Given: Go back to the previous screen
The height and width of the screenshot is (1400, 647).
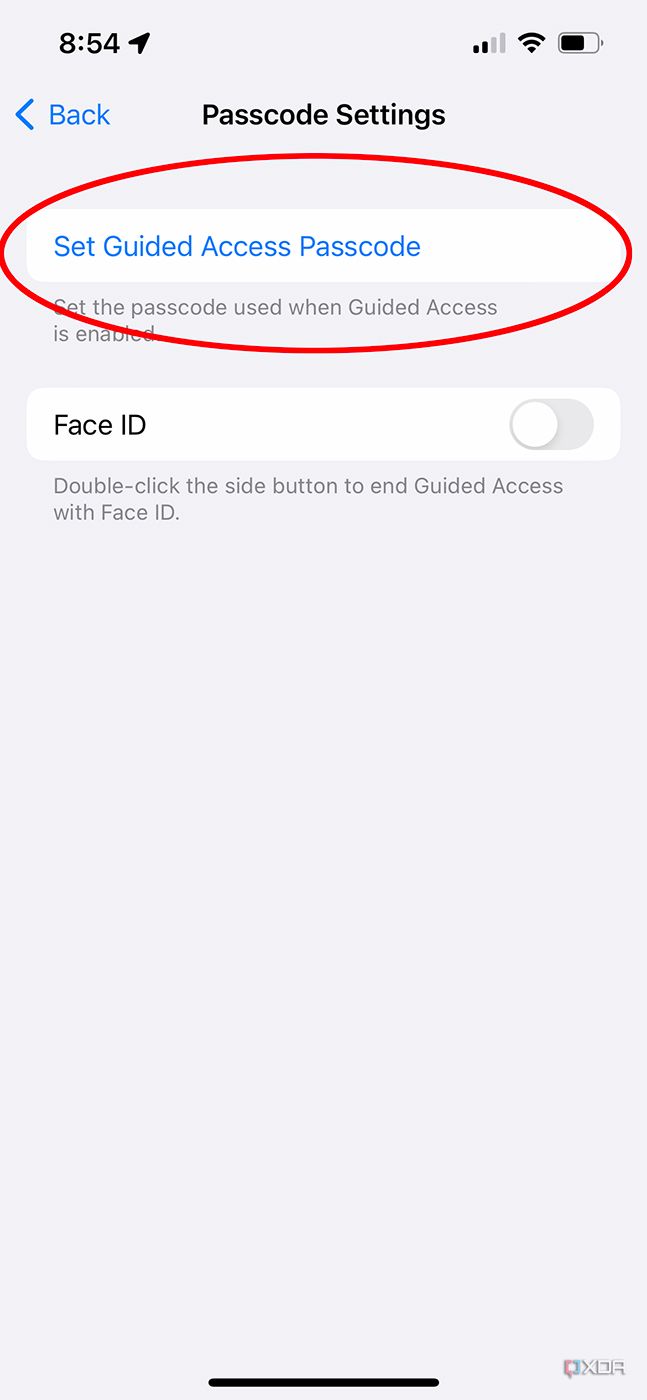Looking at the screenshot, I should pos(62,115).
